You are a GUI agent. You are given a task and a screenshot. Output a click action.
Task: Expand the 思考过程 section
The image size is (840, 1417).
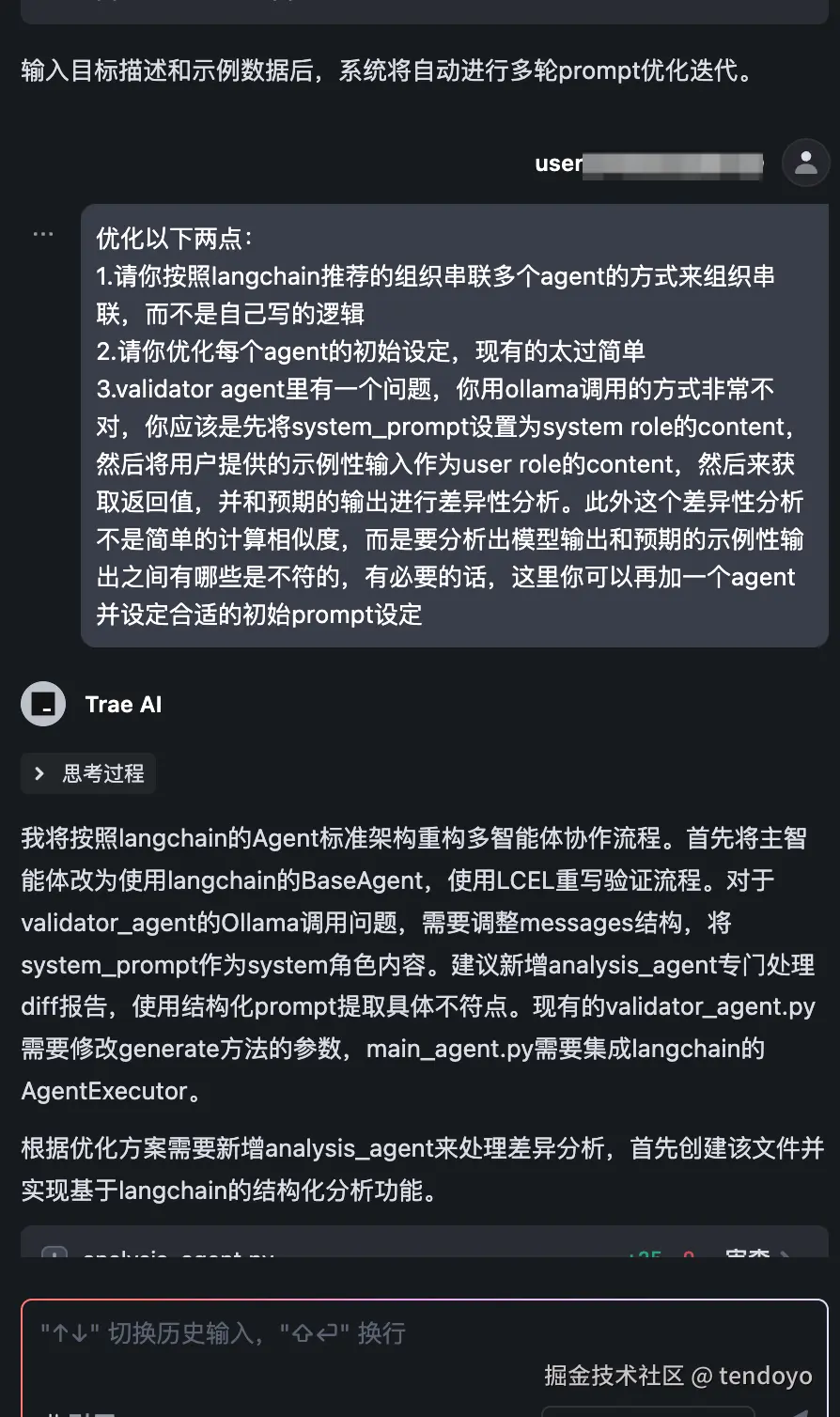(88, 773)
